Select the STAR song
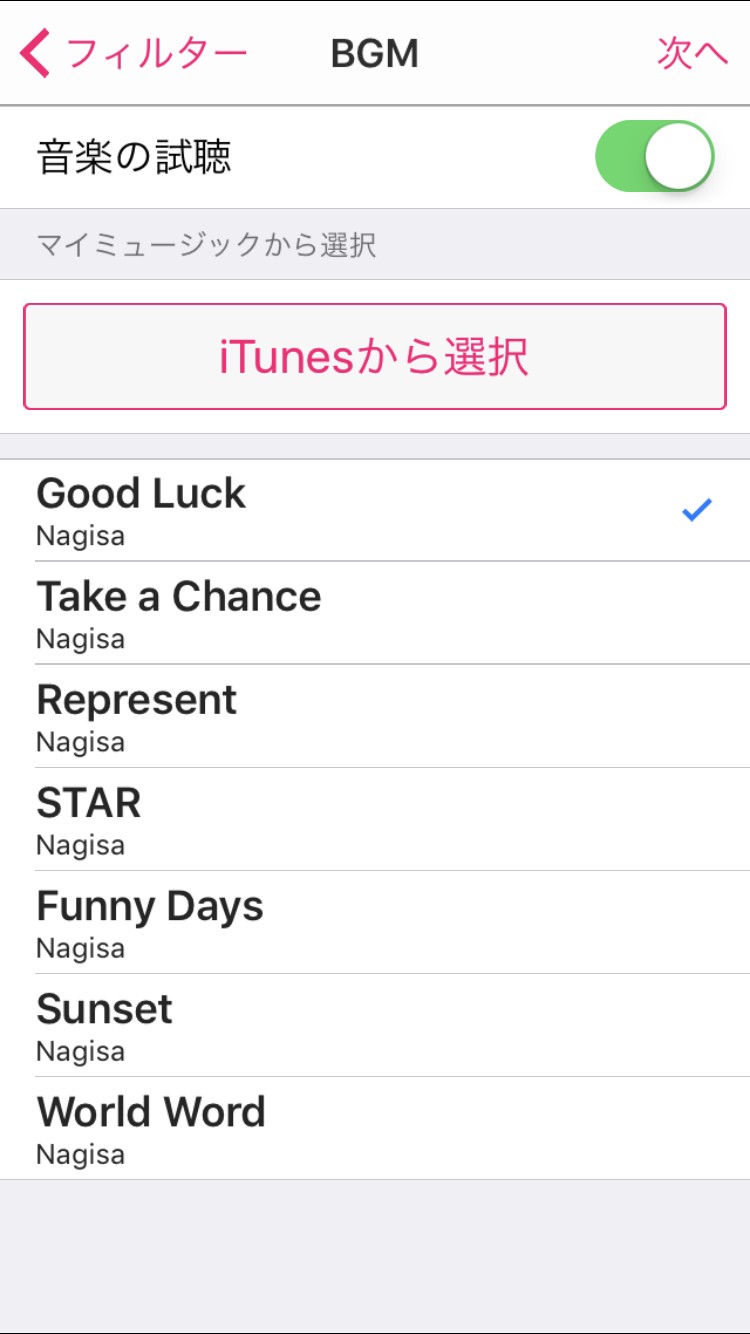The height and width of the screenshot is (1334, 750). coord(375,819)
